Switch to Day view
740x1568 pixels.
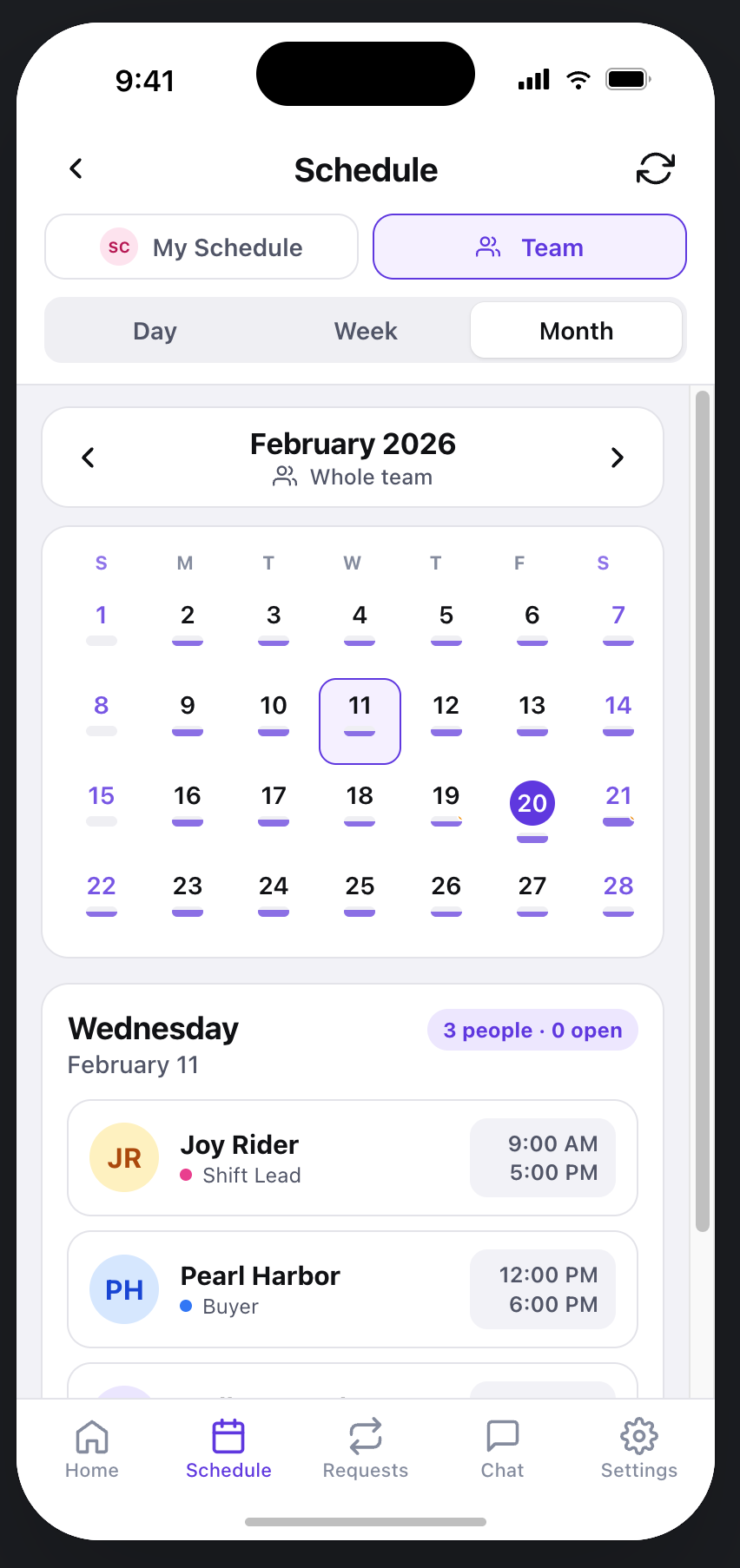click(155, 331)
